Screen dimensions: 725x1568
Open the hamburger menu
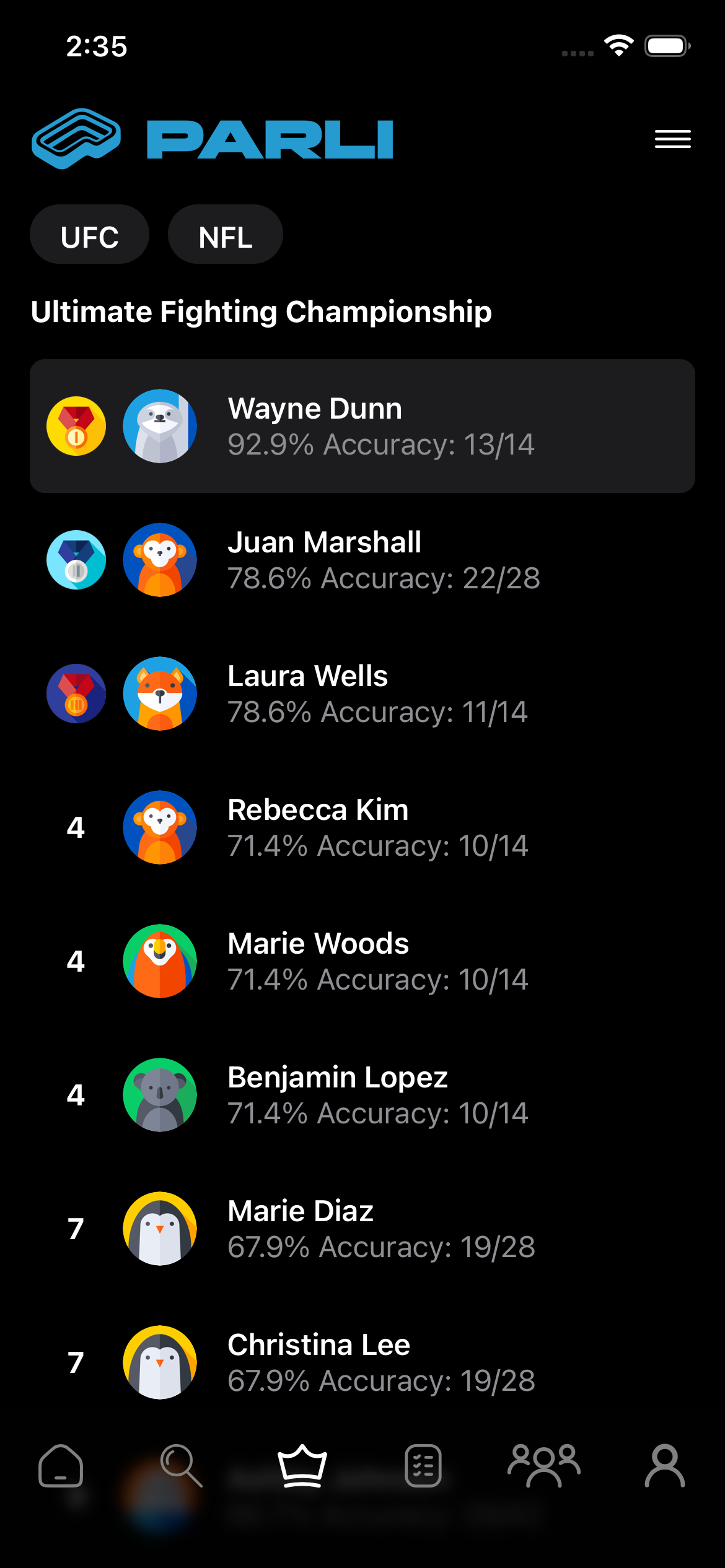coord(672,139)
